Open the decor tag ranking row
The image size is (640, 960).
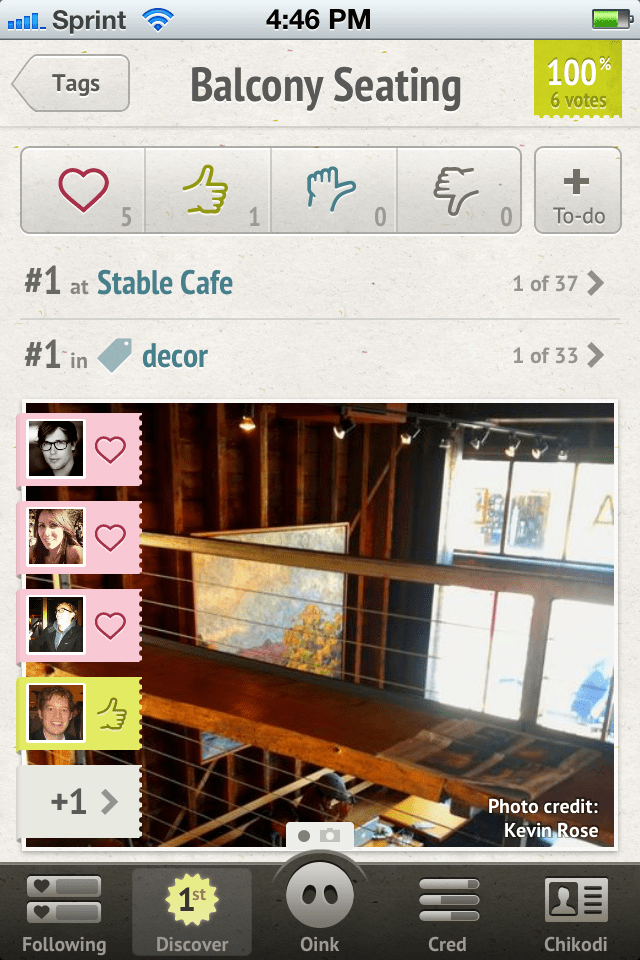pyautogui.click(x=320, y=355)
